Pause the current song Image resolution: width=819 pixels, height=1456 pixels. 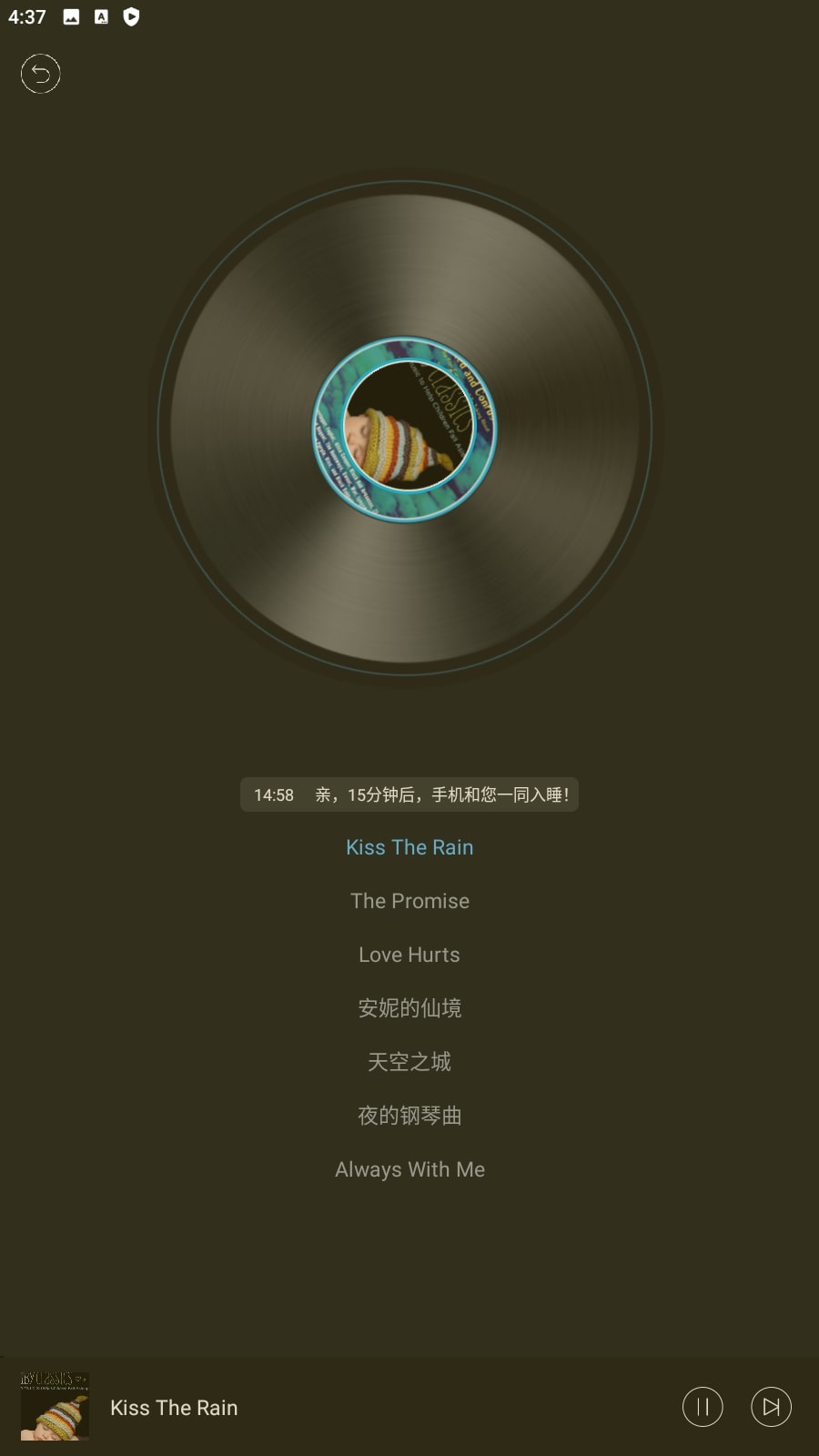[x=703, y=1407]
